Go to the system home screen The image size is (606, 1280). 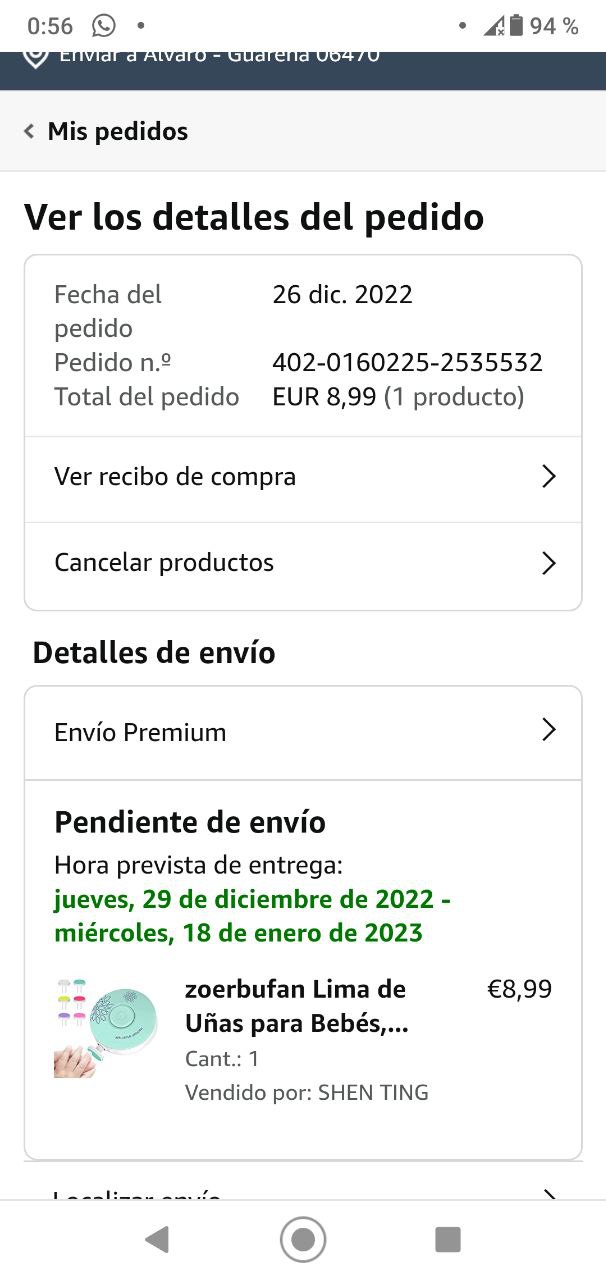(x=303, y=1240)
